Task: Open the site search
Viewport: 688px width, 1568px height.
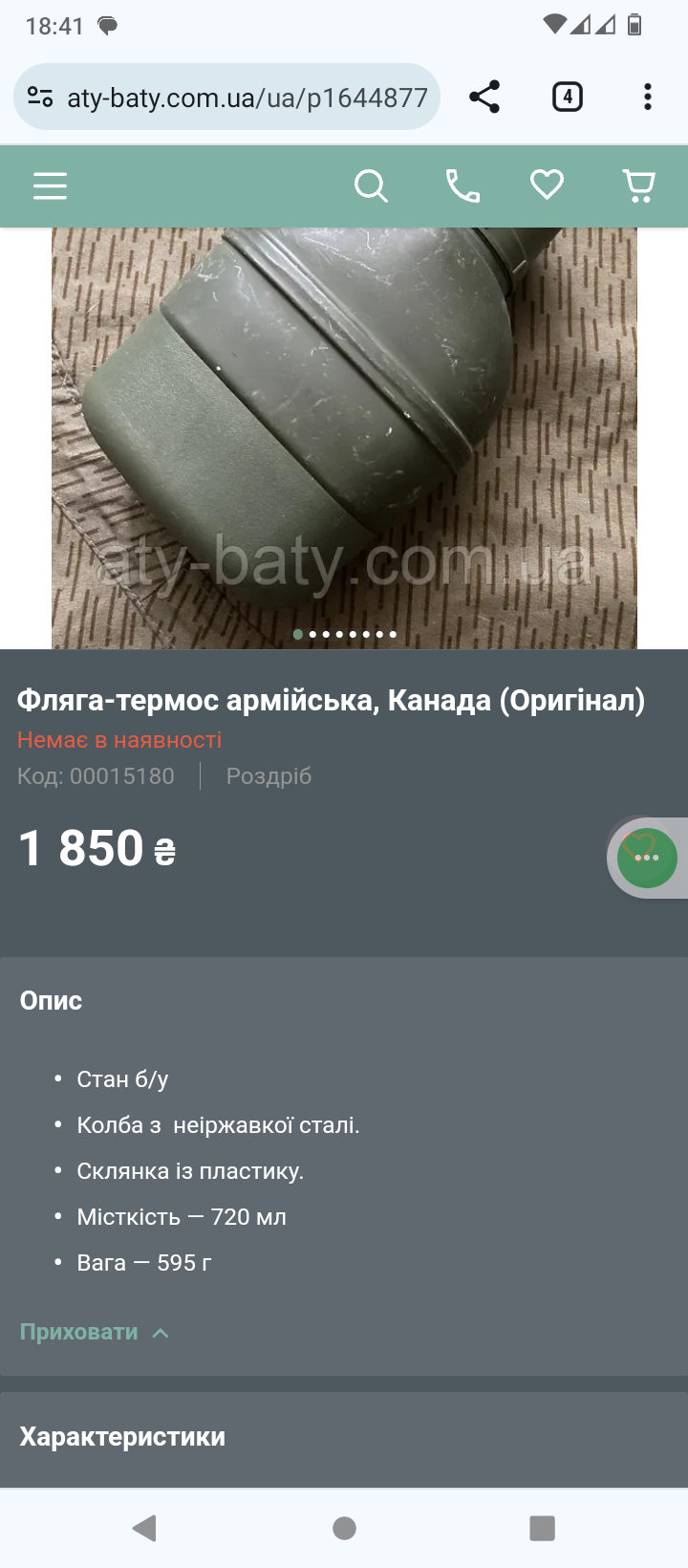Action: coord(371,185)
